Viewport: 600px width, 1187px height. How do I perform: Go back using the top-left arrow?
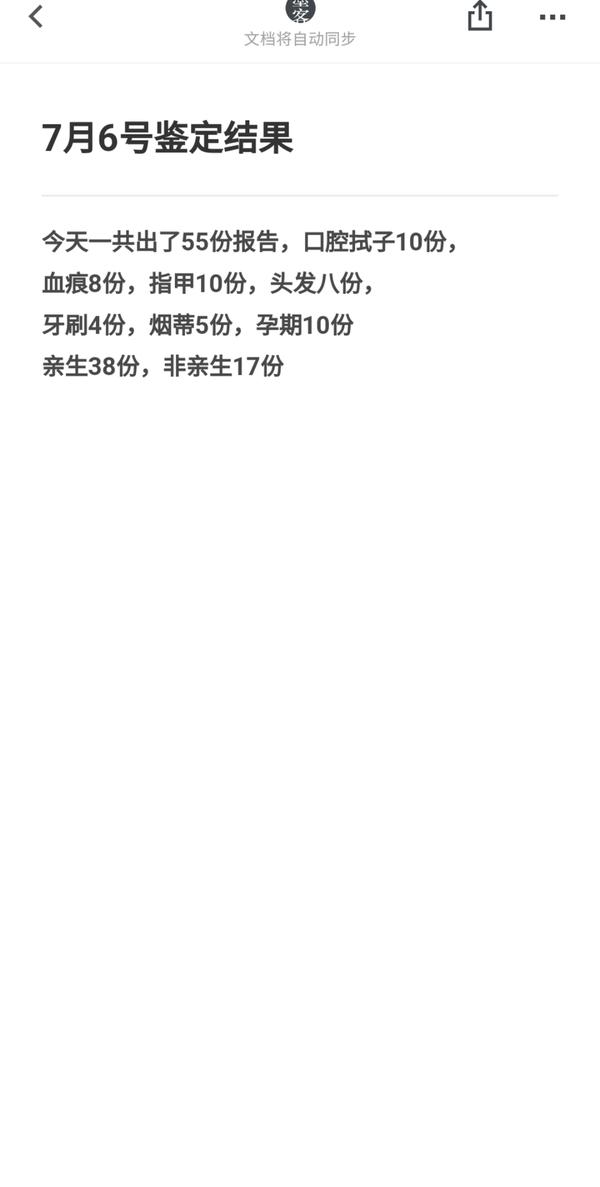point(36,16)
